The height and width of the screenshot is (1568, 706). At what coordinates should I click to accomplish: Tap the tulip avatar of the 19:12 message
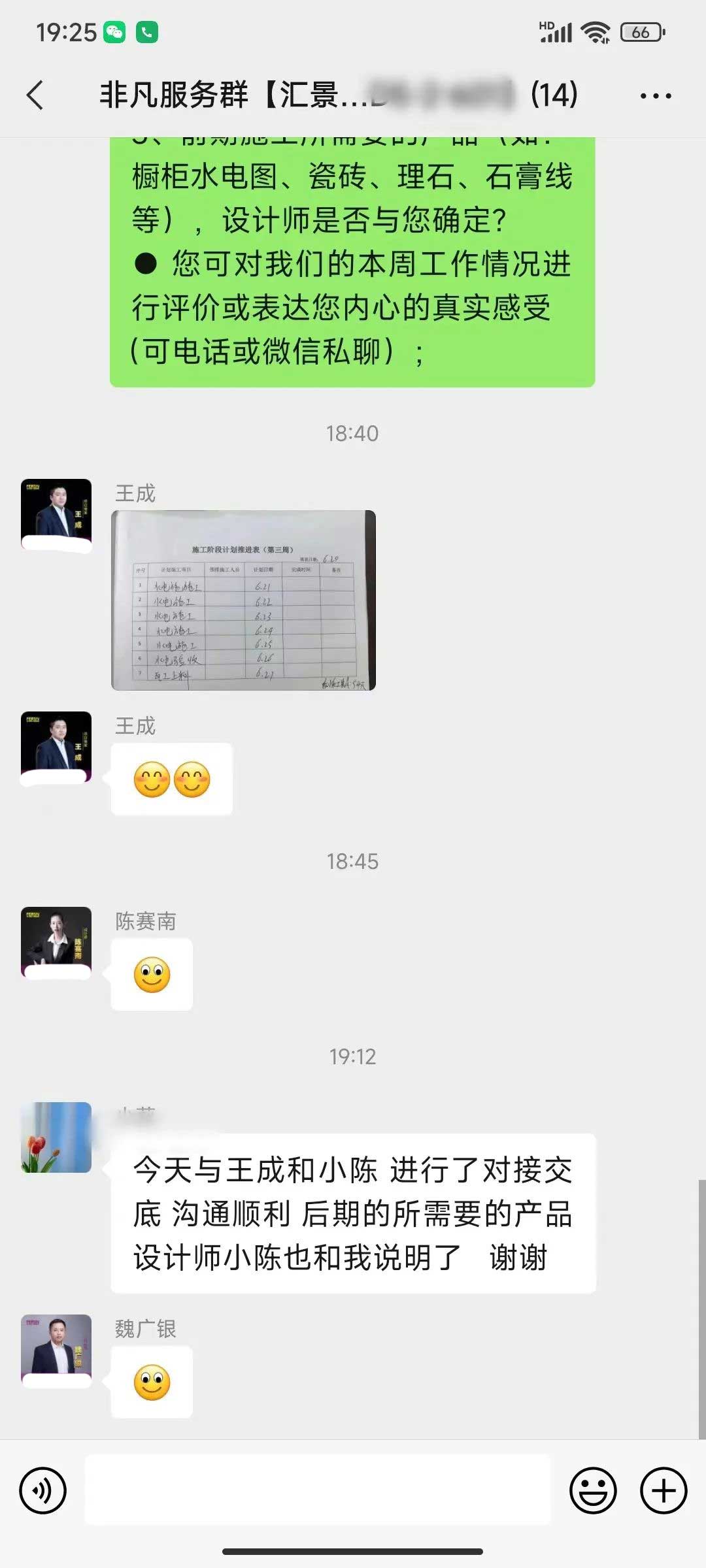tap(56, 1137)
